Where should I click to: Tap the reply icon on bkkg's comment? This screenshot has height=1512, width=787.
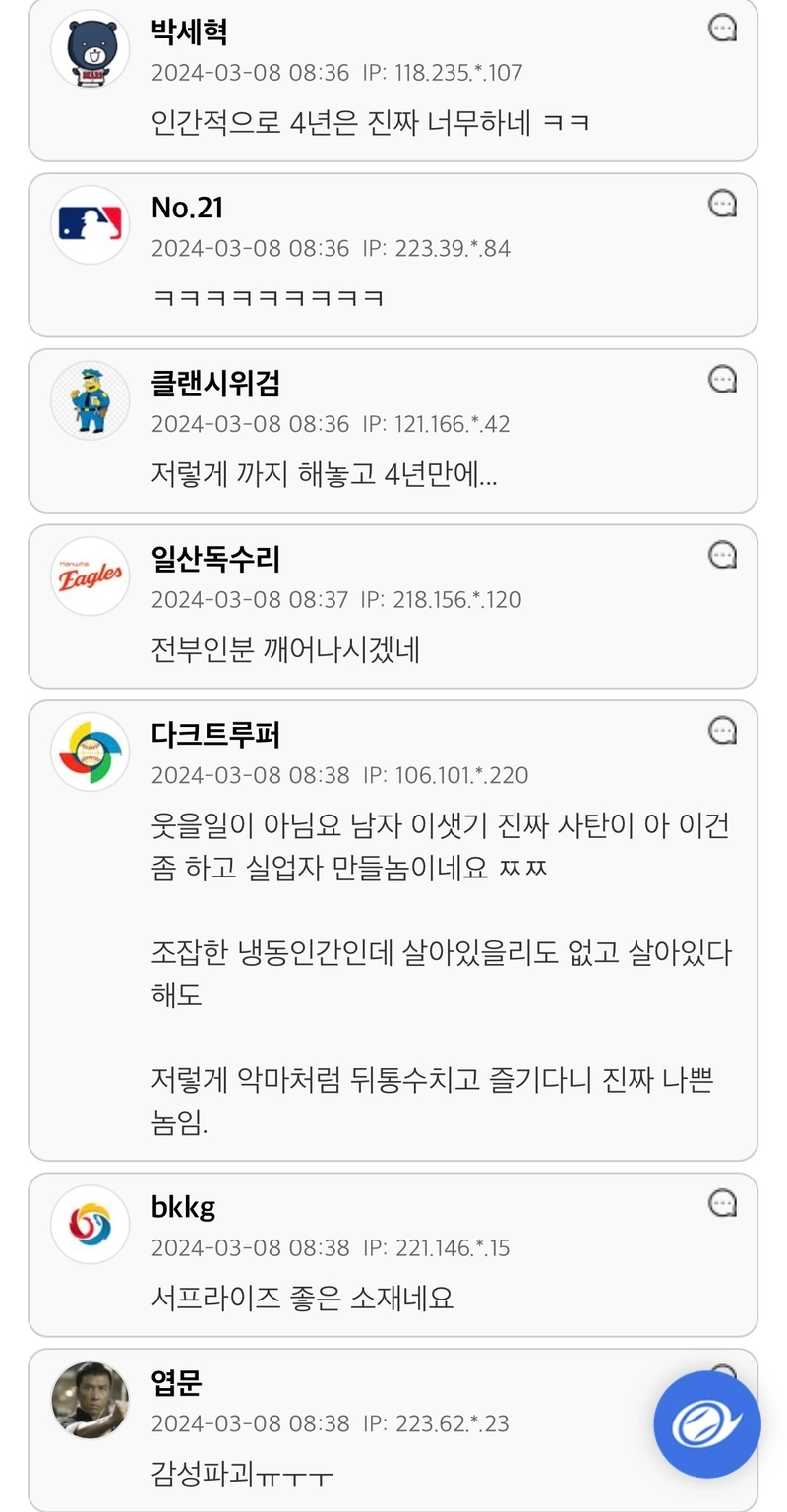(x=723, y=1203)
